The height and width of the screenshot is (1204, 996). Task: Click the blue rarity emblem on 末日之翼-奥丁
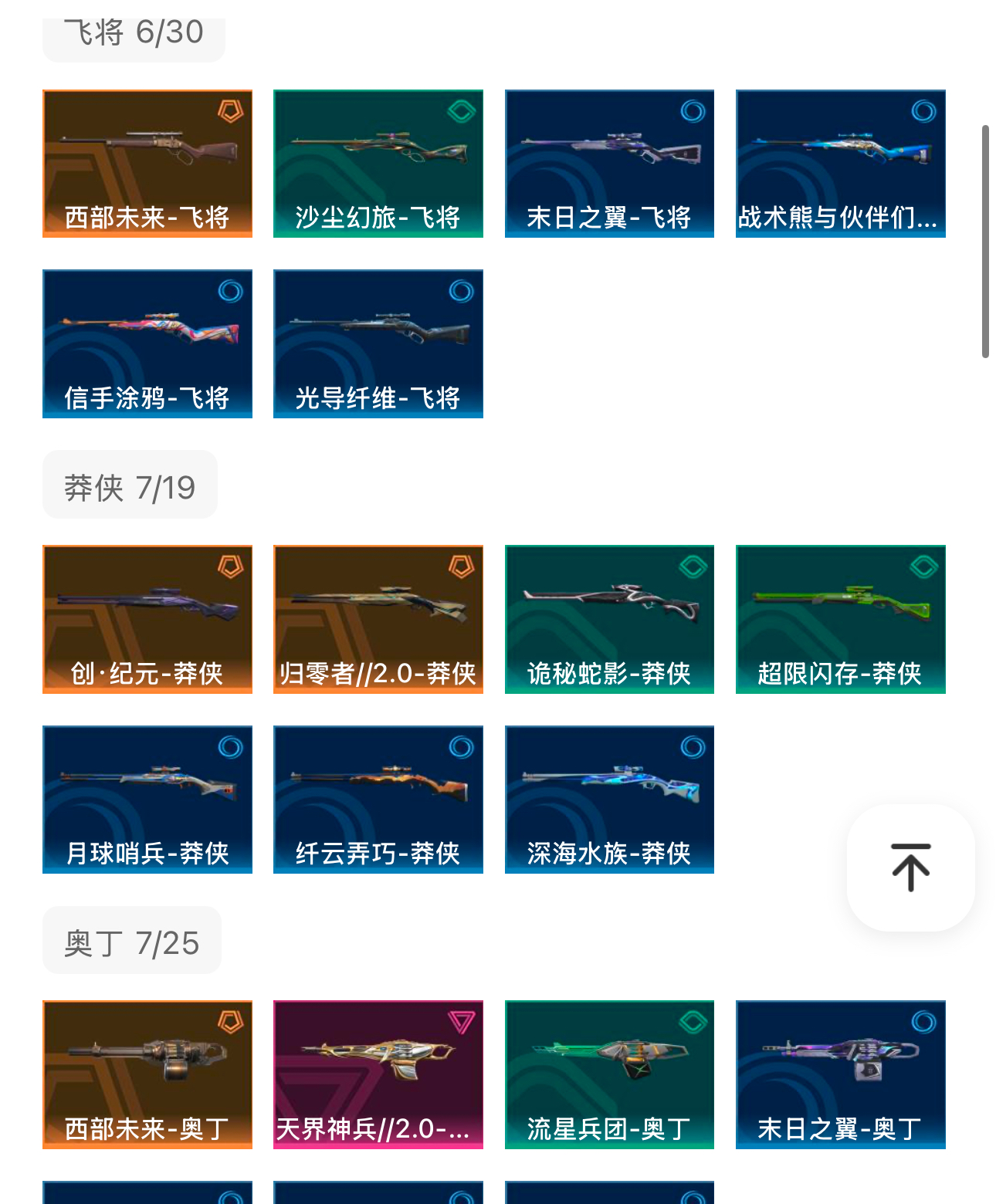[x=925, y=1023]
